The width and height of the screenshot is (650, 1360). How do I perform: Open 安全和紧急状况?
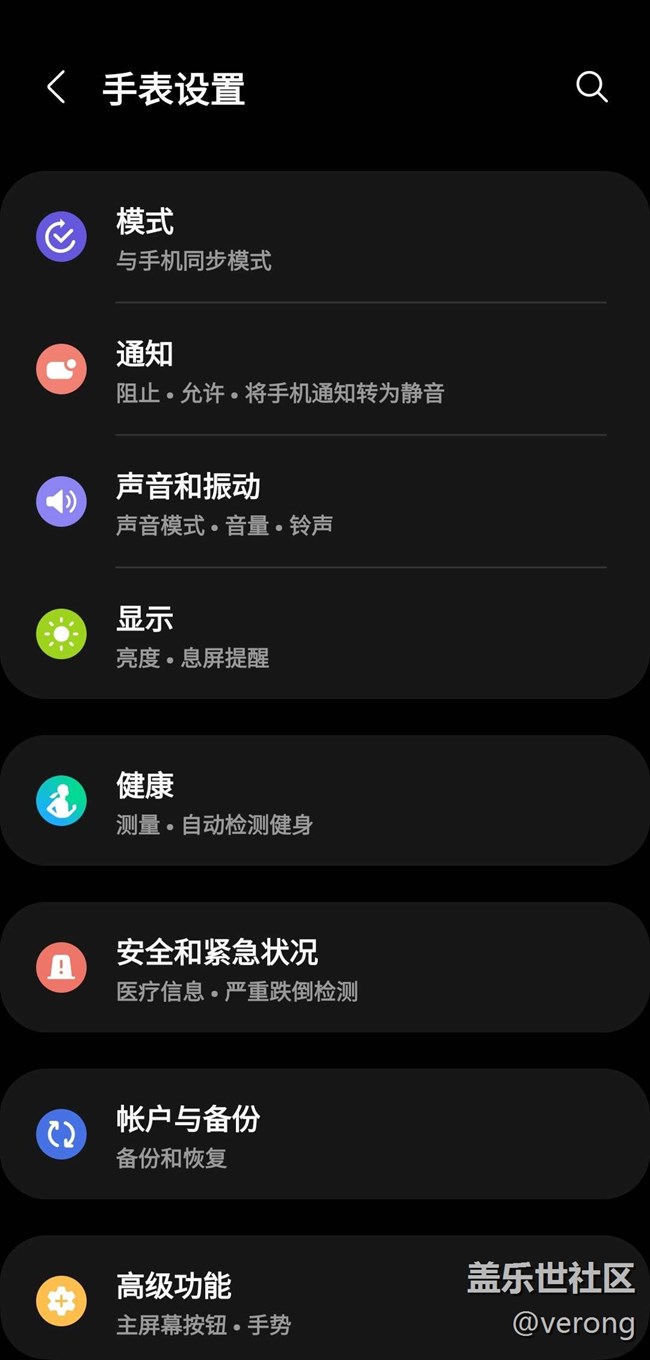pos(325,967)
